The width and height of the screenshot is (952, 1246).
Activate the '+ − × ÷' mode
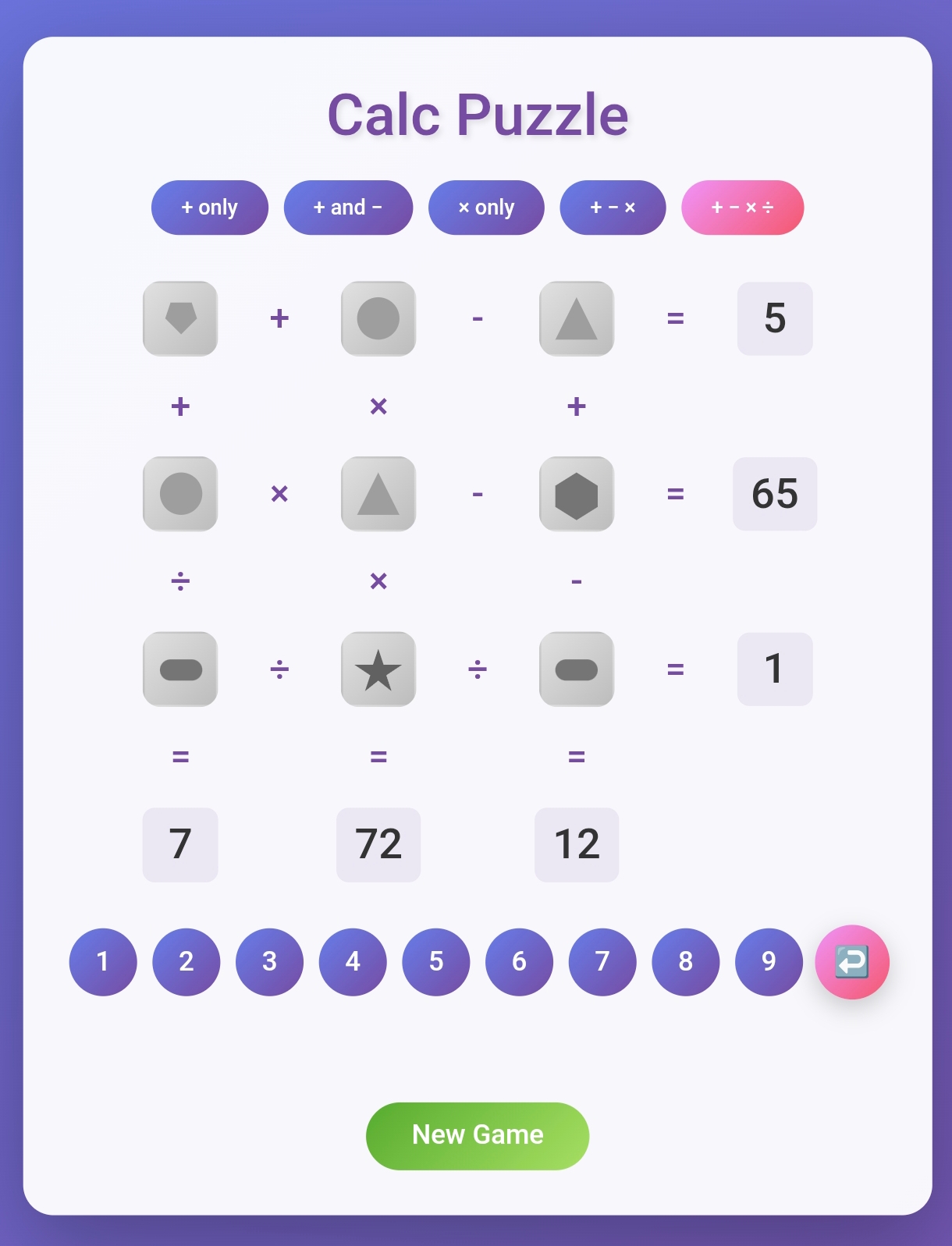742,207
